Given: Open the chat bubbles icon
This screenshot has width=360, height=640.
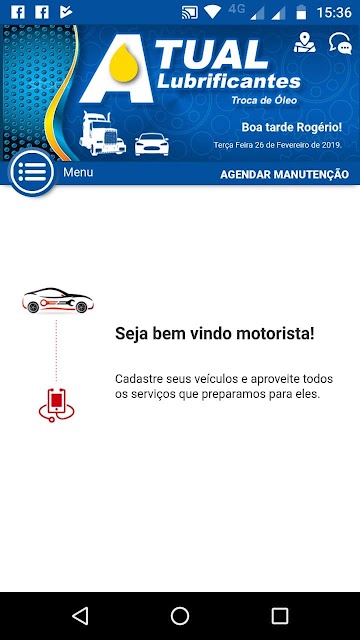Looking at the screenshot, I should click(340, 43).
